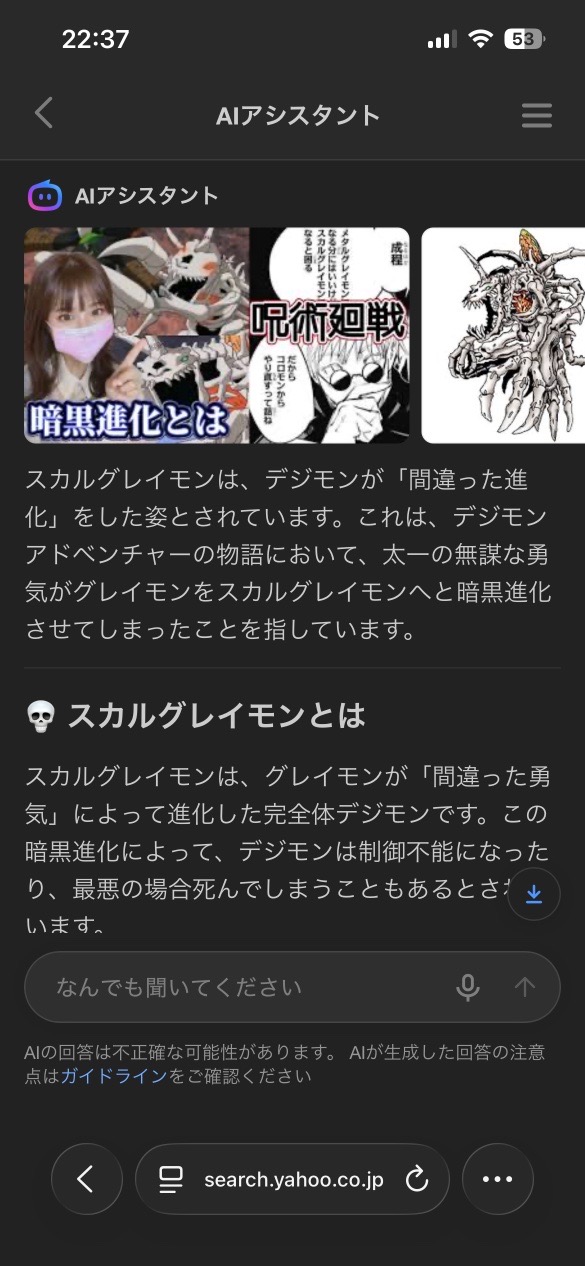Tap the blue scroll-to-bottom arrow button
Viewport: 585px width, 1266px height.
tap(534, 894)
